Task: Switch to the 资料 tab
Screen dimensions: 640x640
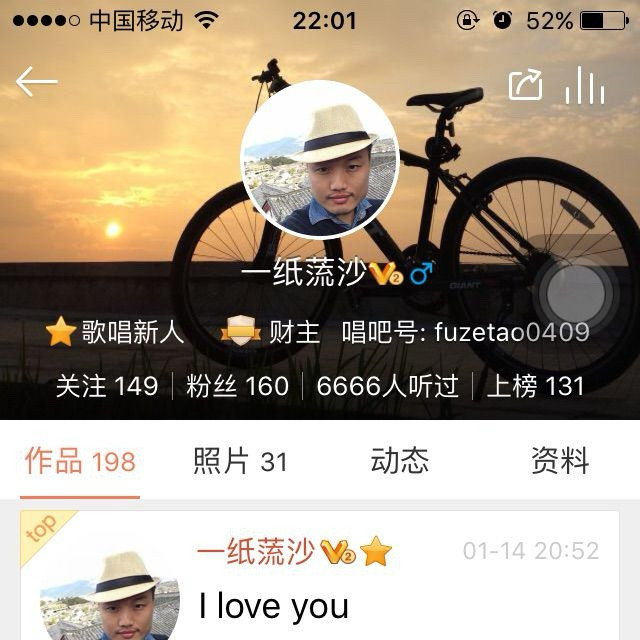Action: [x=560, y=461]
